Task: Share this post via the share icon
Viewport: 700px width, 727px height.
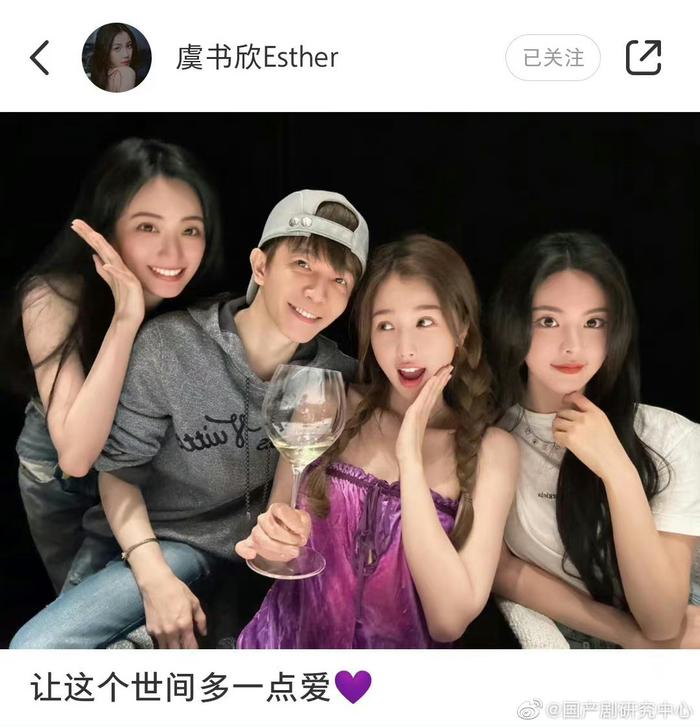Action: click(643, 58)
